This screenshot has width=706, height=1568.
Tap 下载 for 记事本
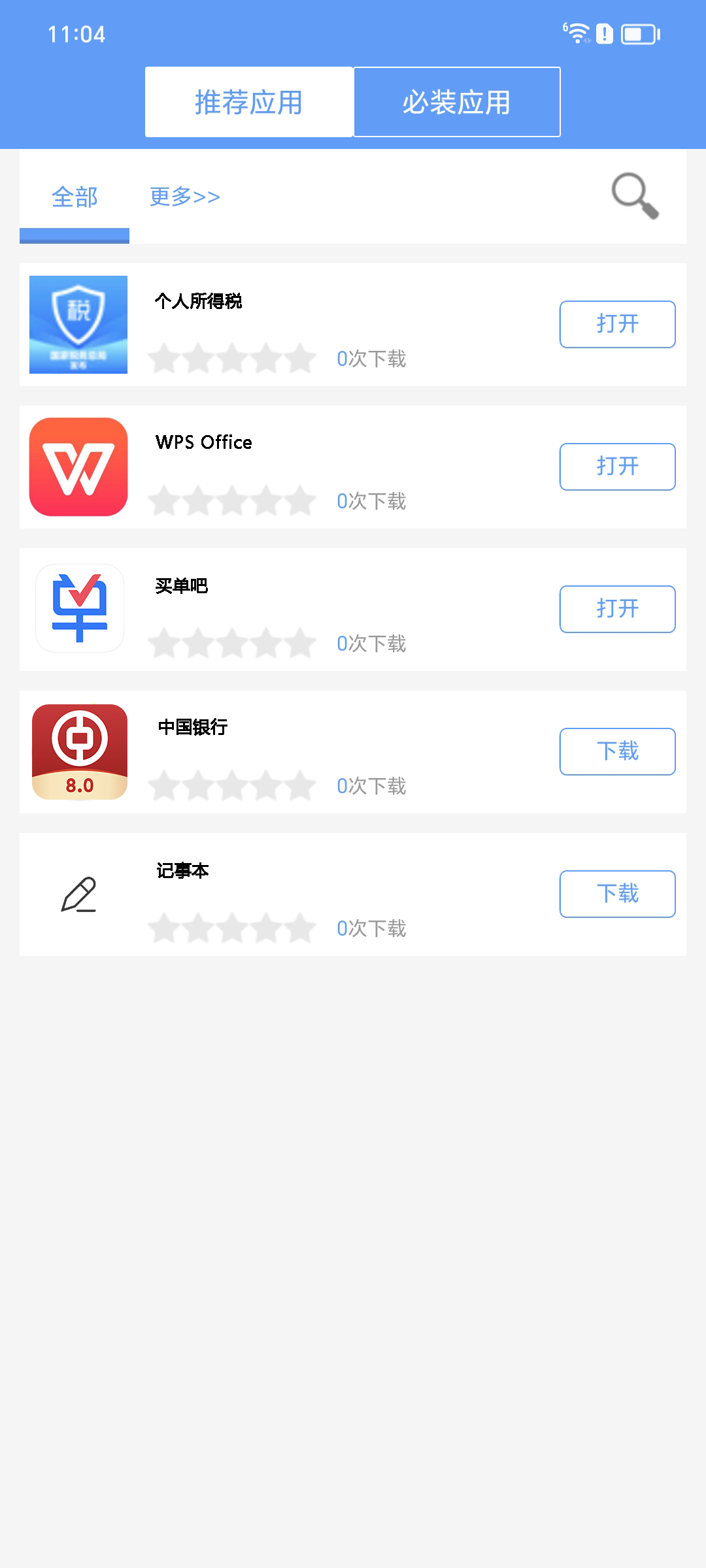pyautogui.click(x=617, y=894)
